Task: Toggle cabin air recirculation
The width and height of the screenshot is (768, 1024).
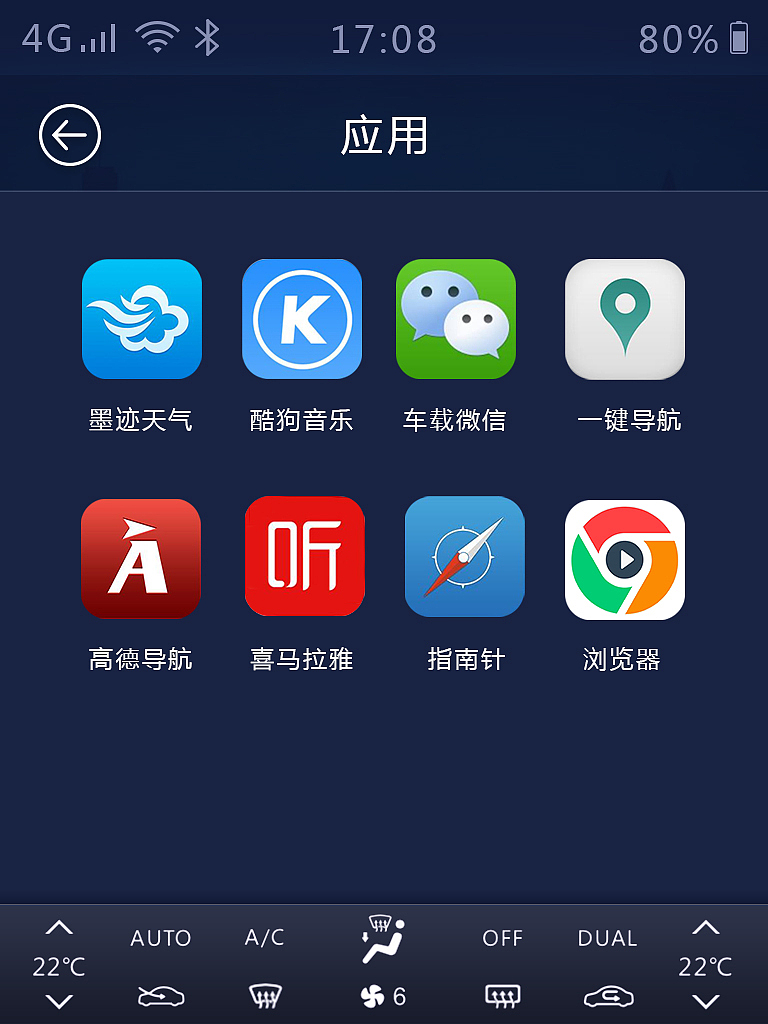Action: (x=609, y=996)
